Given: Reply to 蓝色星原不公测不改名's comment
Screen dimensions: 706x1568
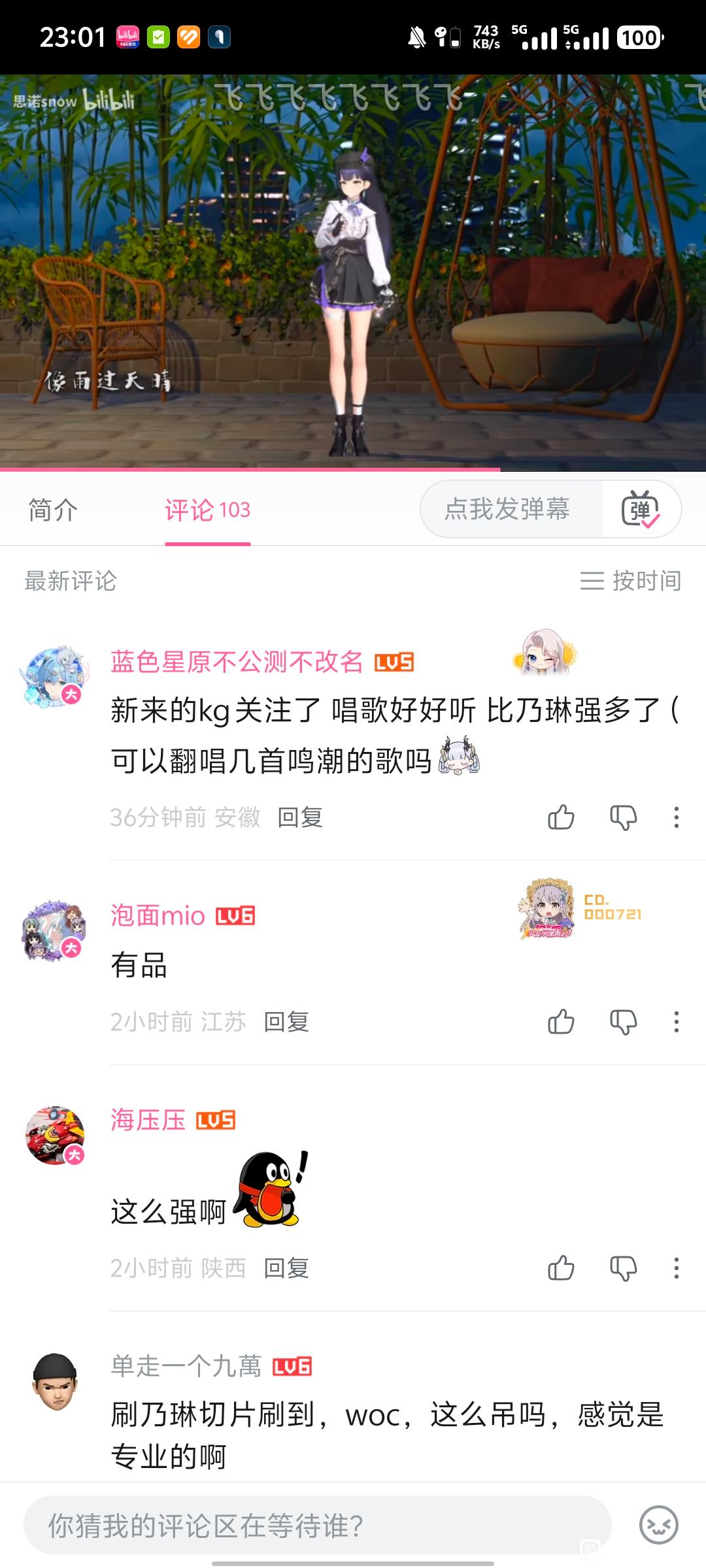Looking at the screenshot, I should (300, 817).
